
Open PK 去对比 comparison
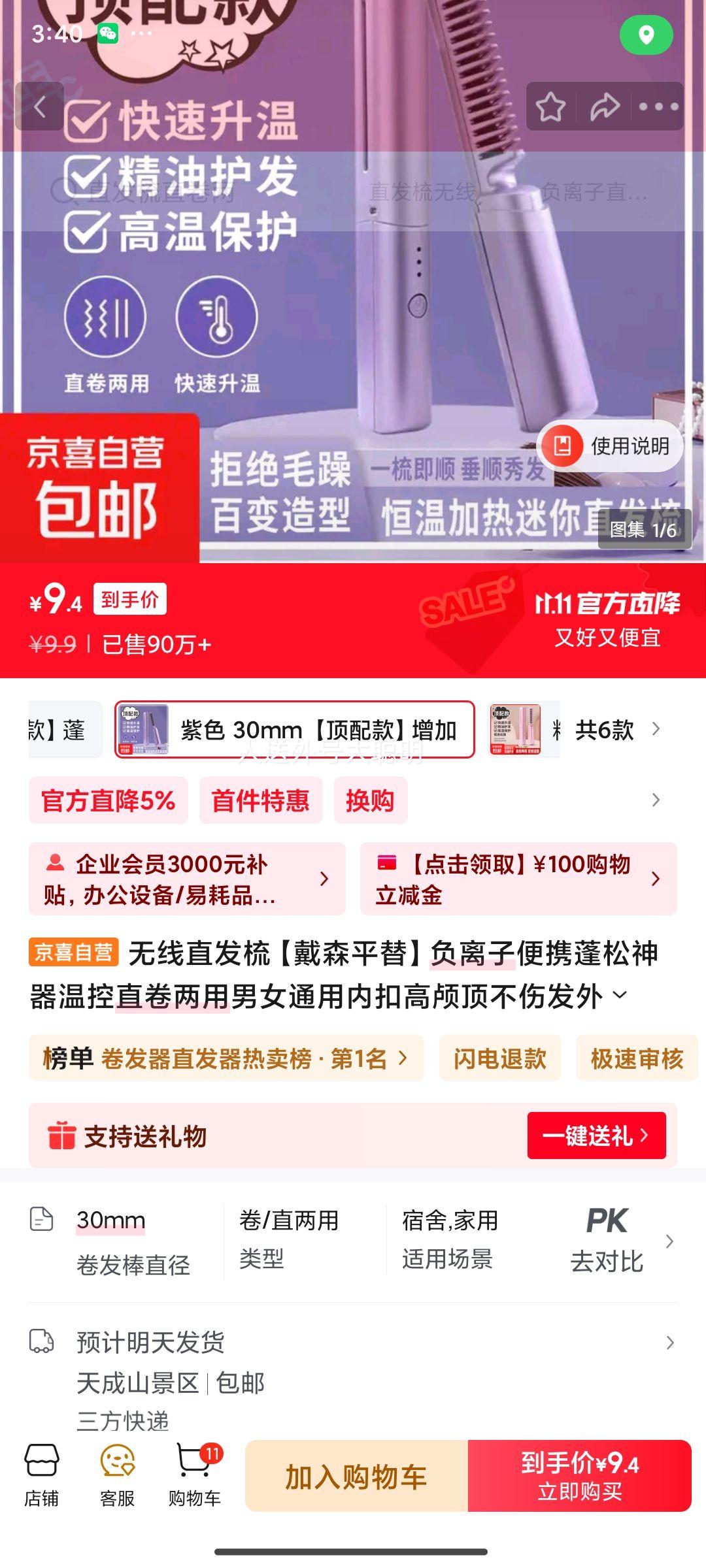[x=608, y=1240]
